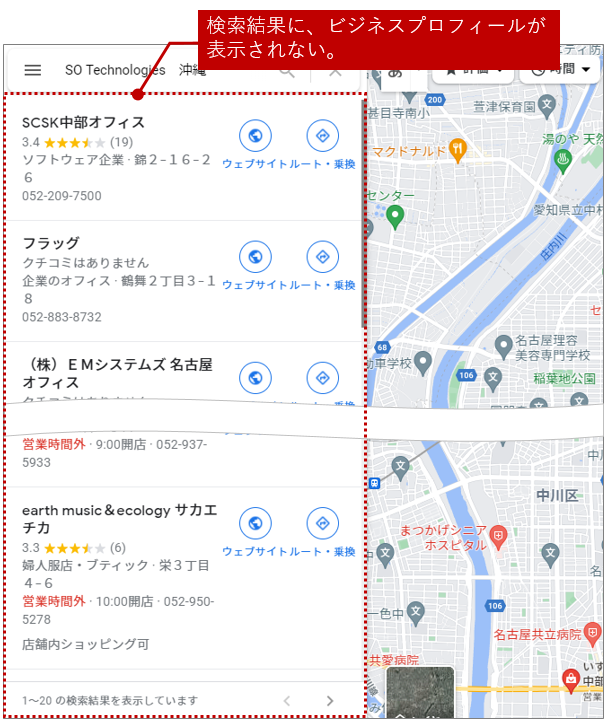Visit the earth music&ecology website
The image size is (609, 726).
pos(256,524)
